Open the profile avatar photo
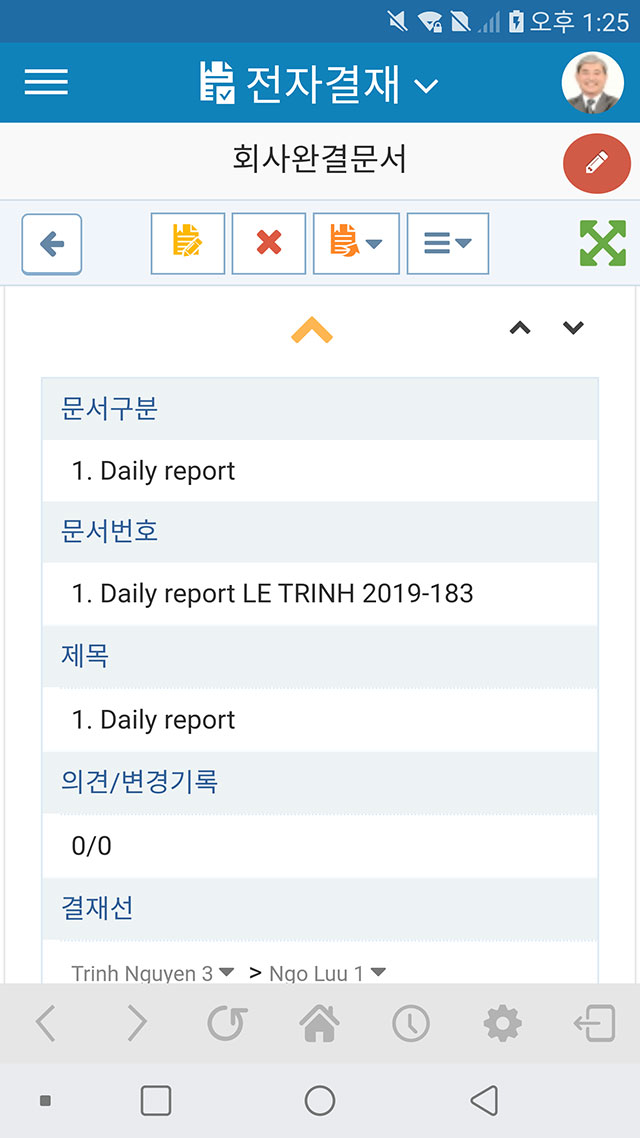640x1138 pixels. click(593, 83)
